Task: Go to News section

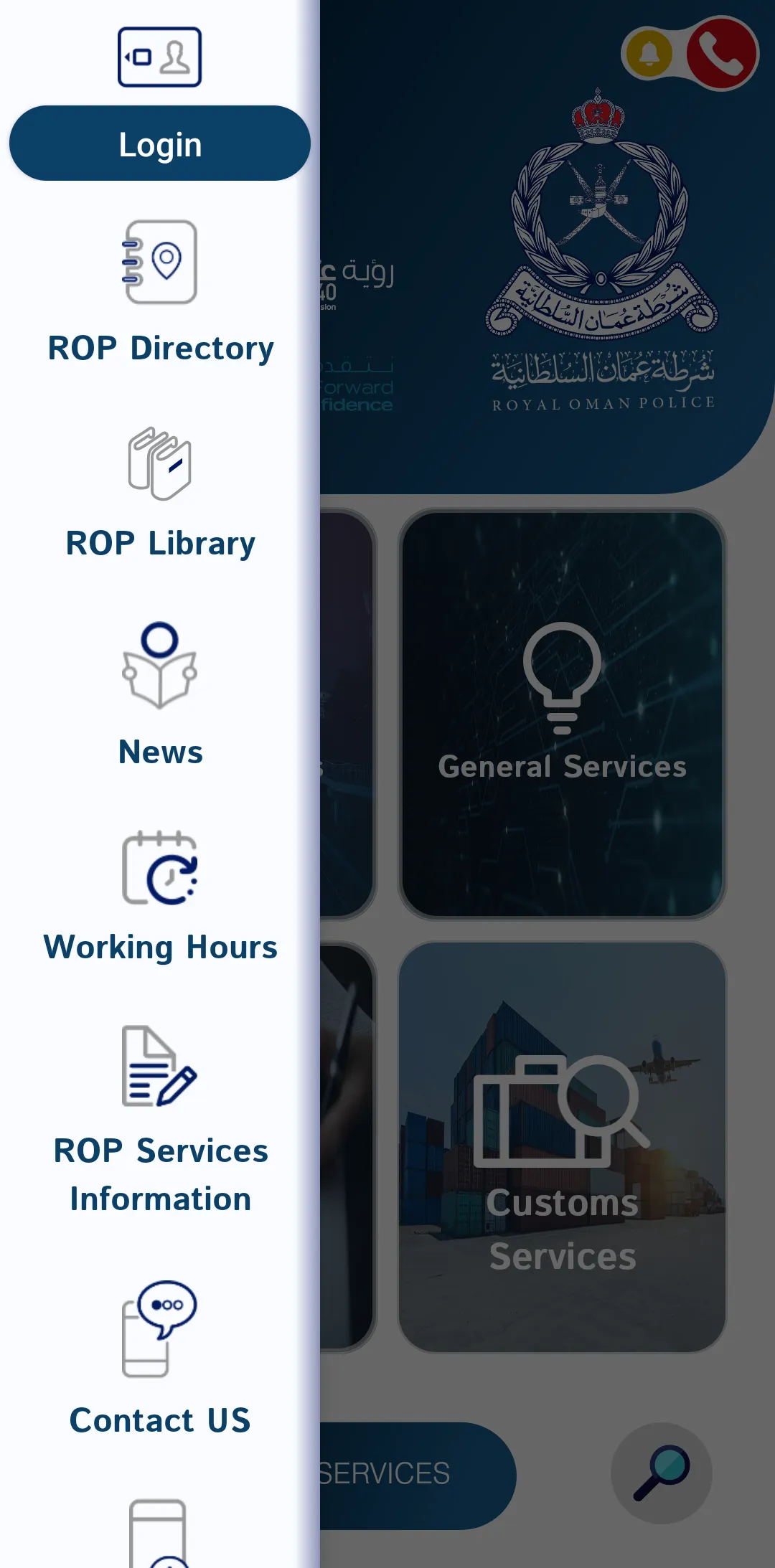Action: 160,695
